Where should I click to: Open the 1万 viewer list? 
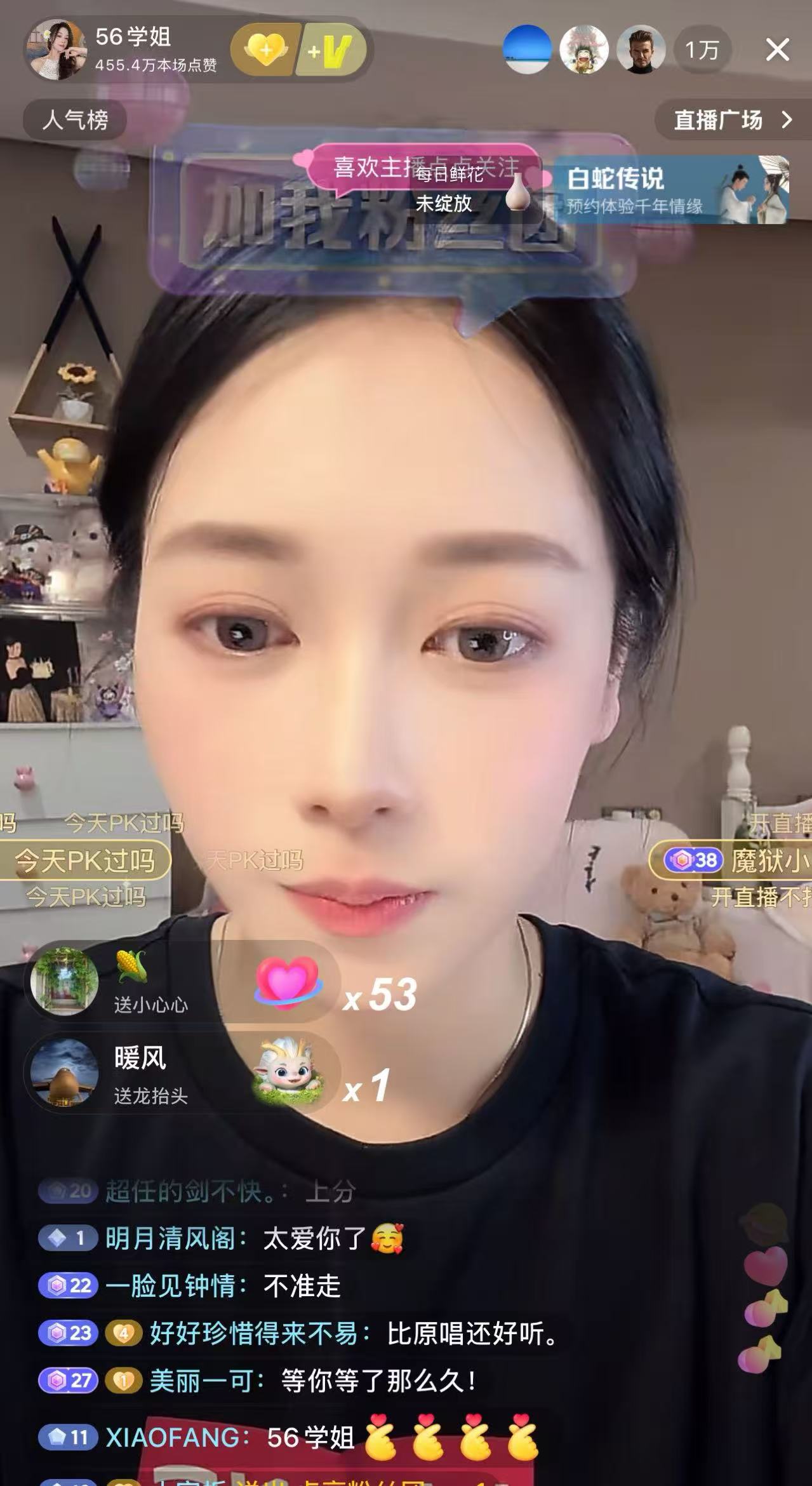[x=702, y=50]
